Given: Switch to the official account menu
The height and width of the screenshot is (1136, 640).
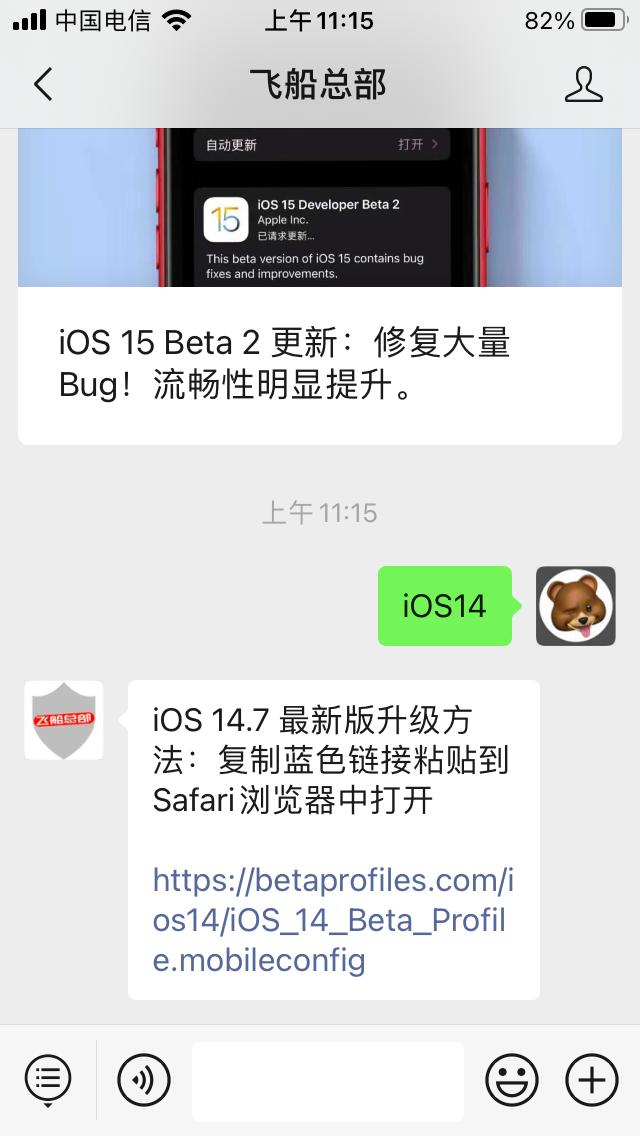Looking at the screenshot, I should (x=48, y=1081).
